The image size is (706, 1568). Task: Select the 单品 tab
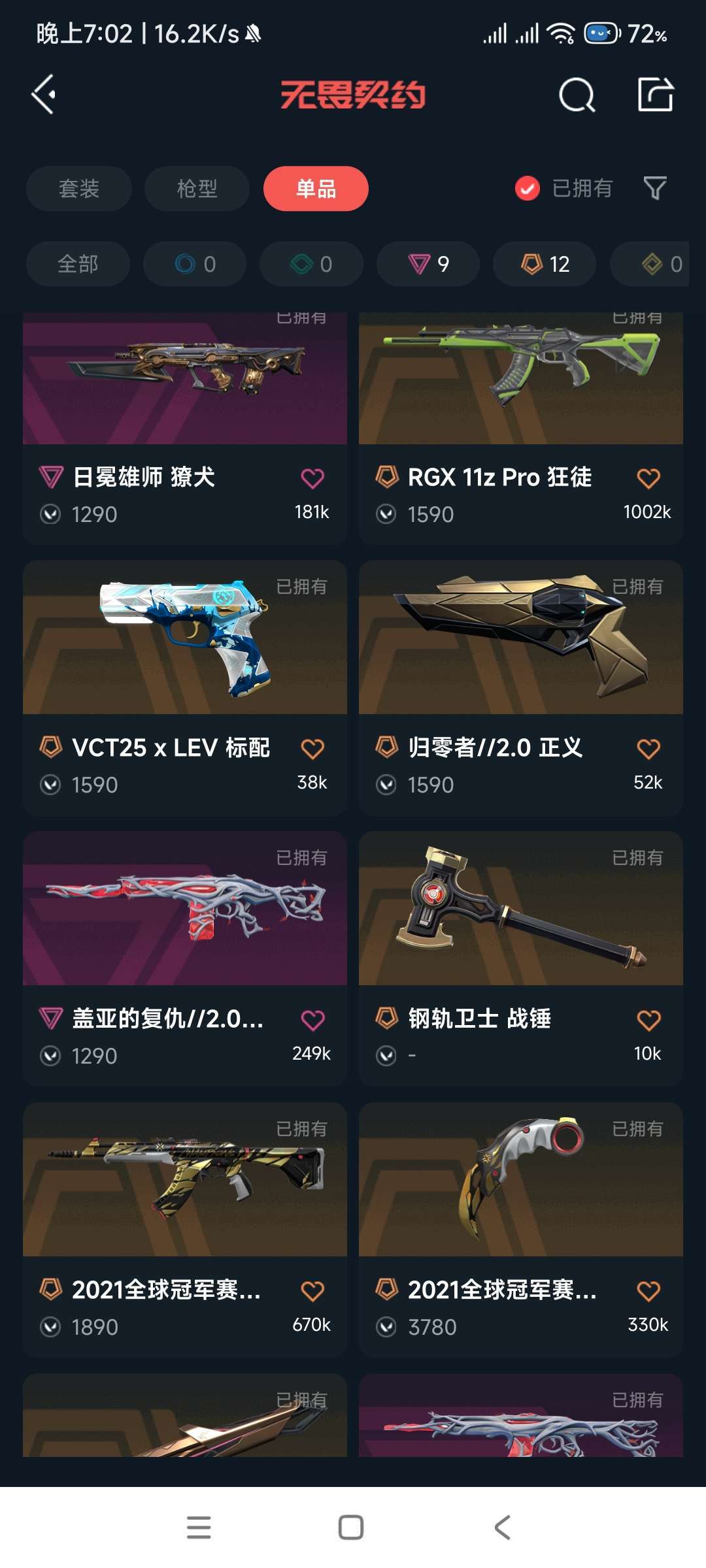316,189
